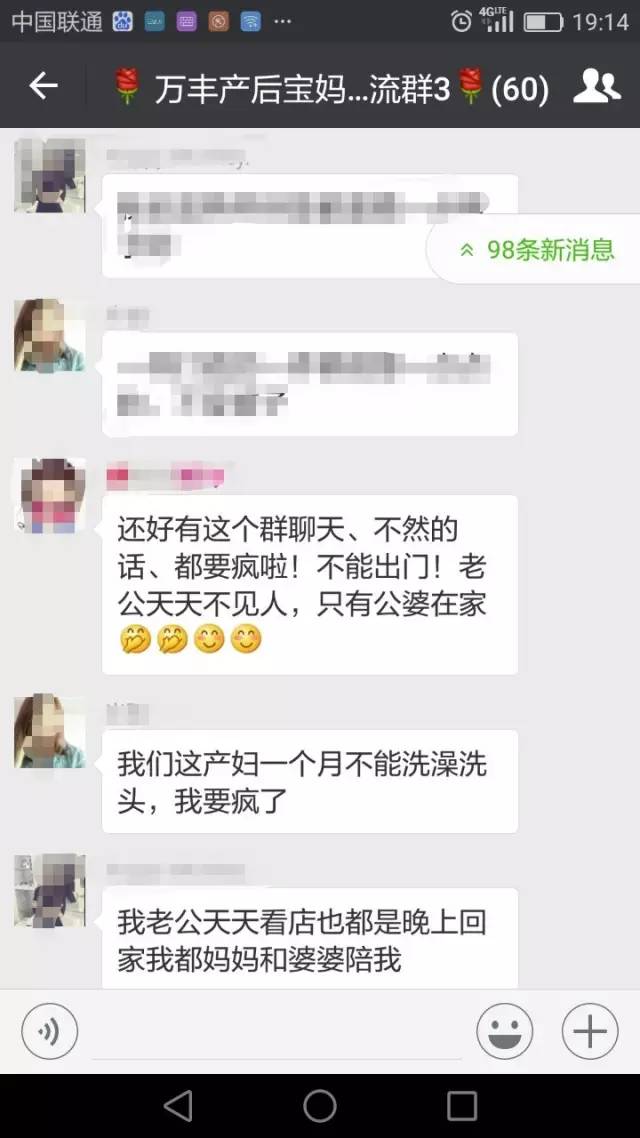Switch to voice message input
This screenshot has height=1138, width=640.
pos(49,1030)
